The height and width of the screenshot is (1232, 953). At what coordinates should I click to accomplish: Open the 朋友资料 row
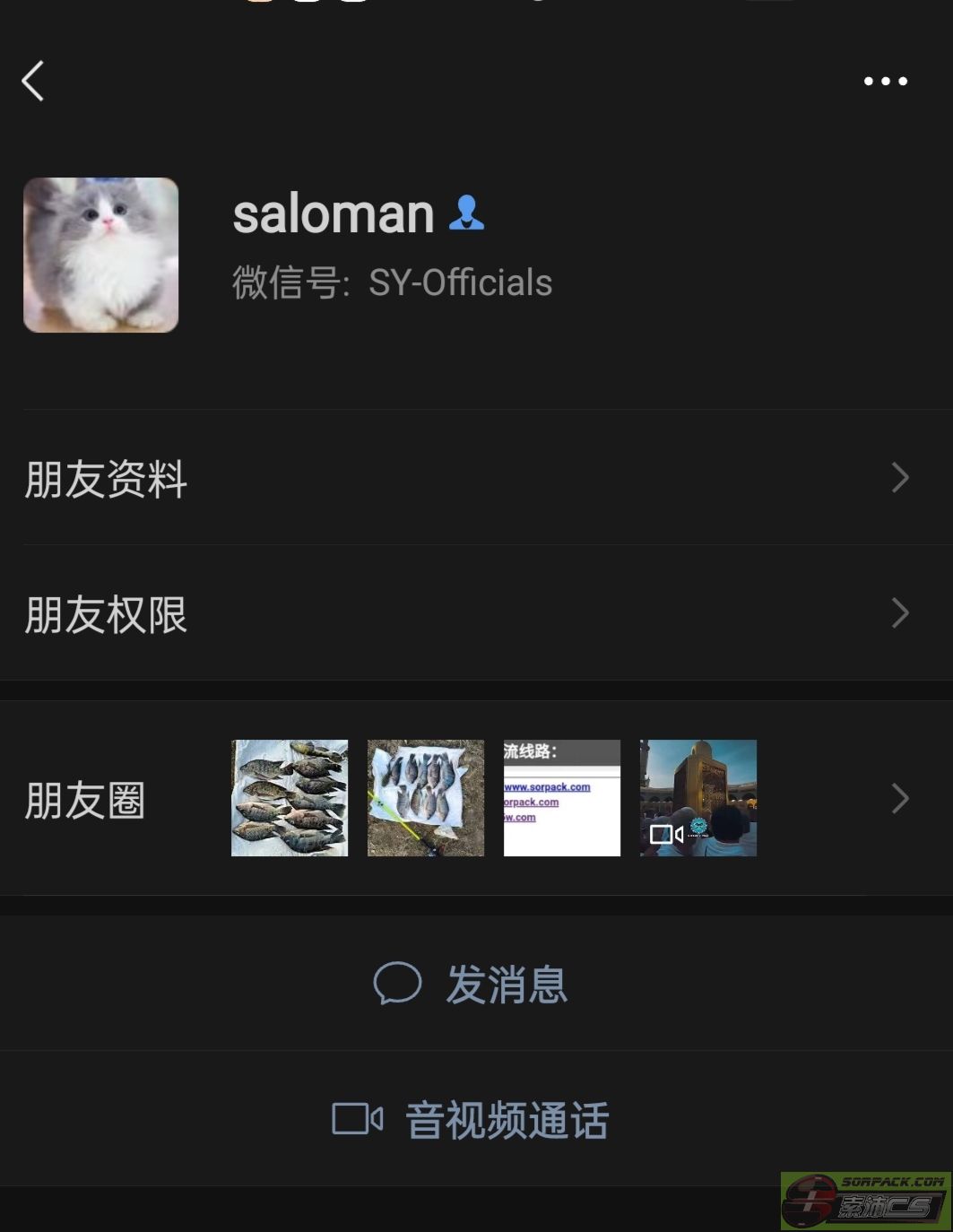pos(476,478)
